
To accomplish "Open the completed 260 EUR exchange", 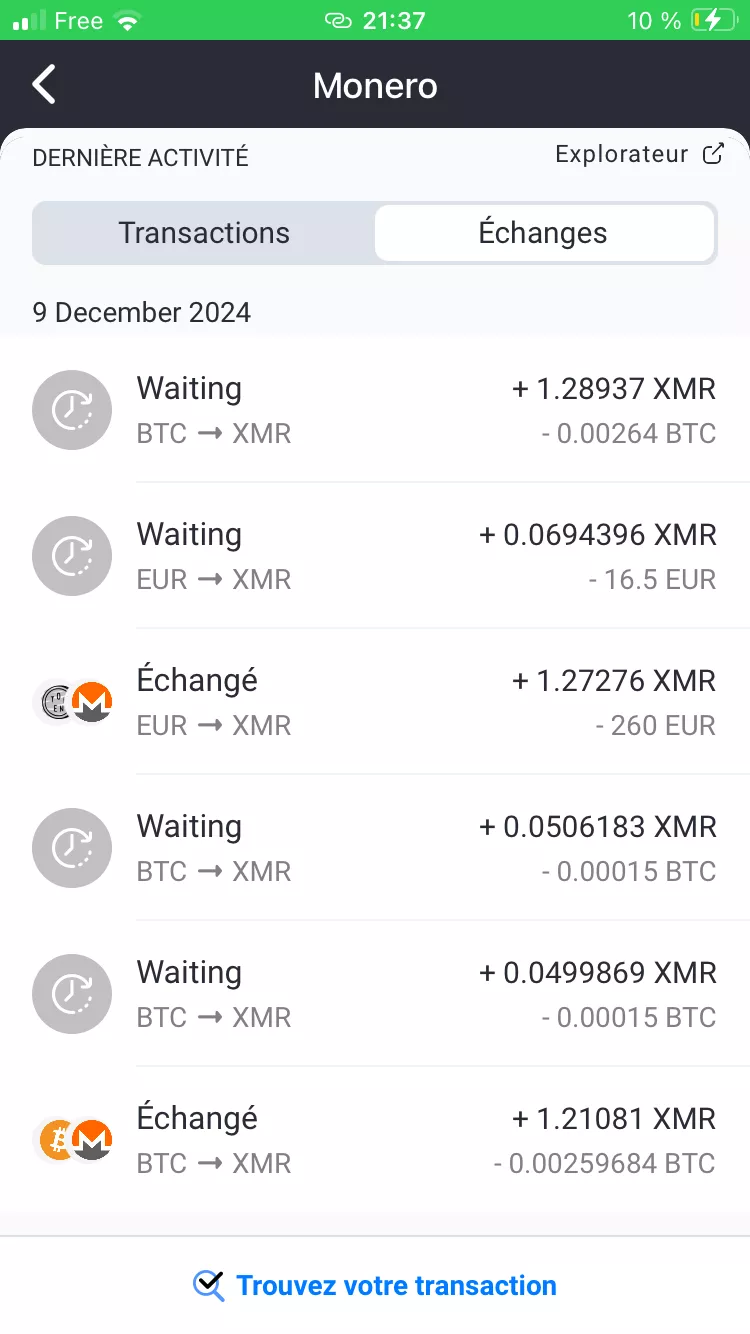I will [375, 702].
